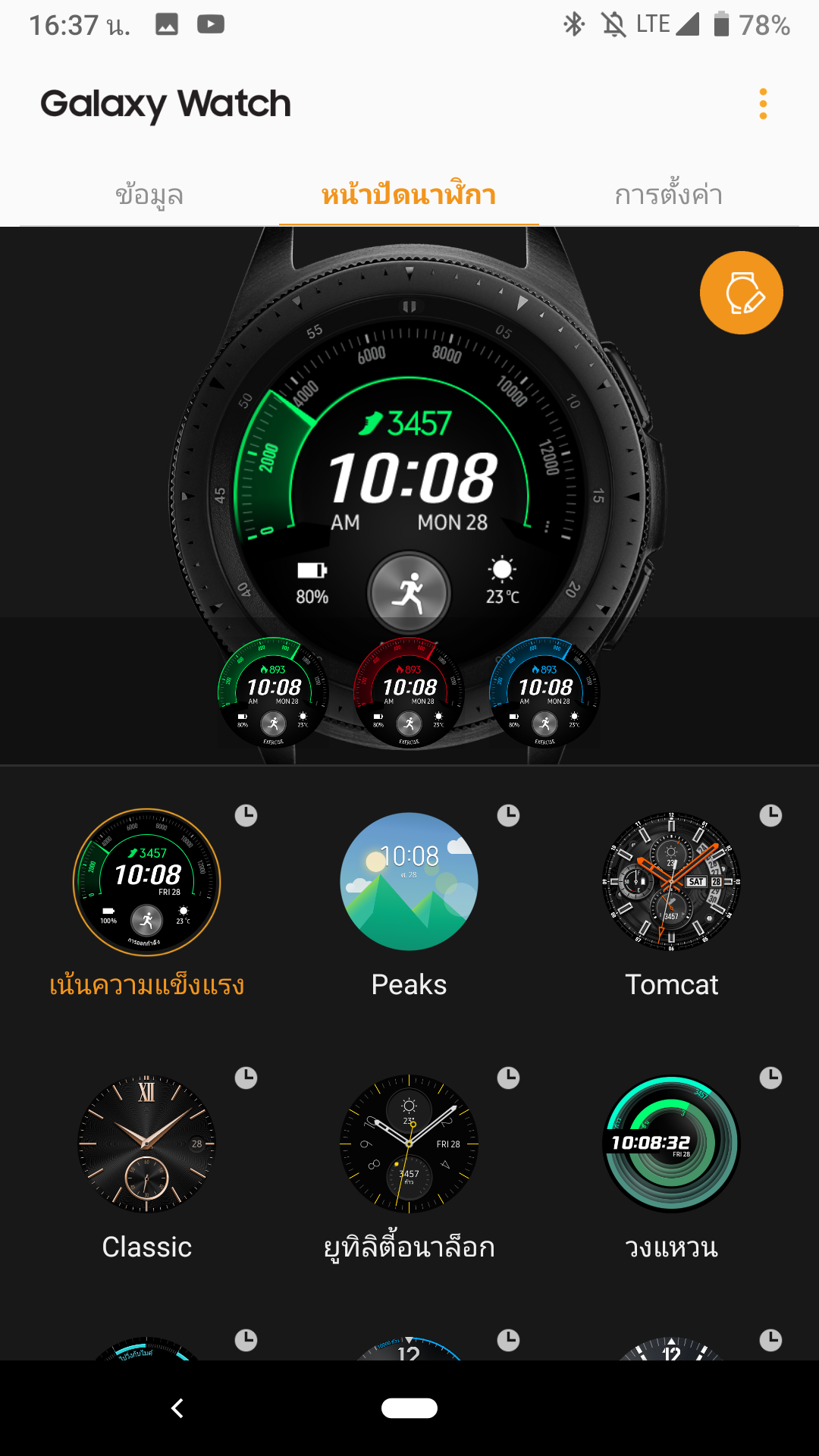The height and width of the screenshot is (1456, 819).
Task: Choose the blue color variant
Action: tap(544, 694)
